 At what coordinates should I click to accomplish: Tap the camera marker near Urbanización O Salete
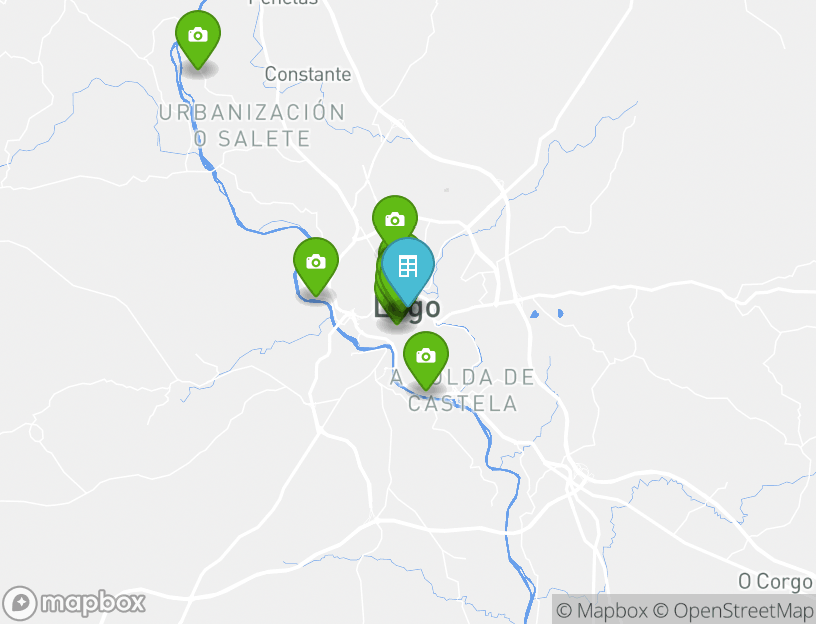(198, 36)
